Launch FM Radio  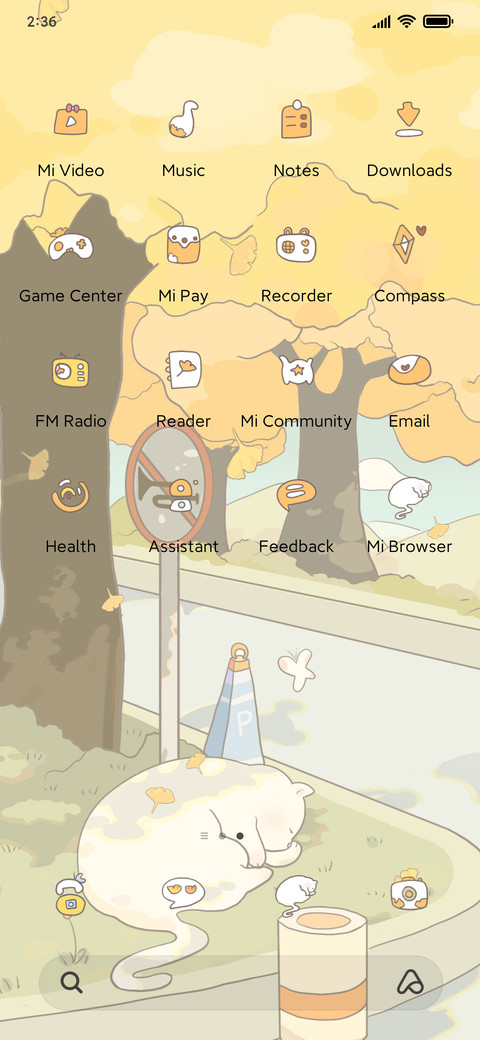[x=71, y=370]
